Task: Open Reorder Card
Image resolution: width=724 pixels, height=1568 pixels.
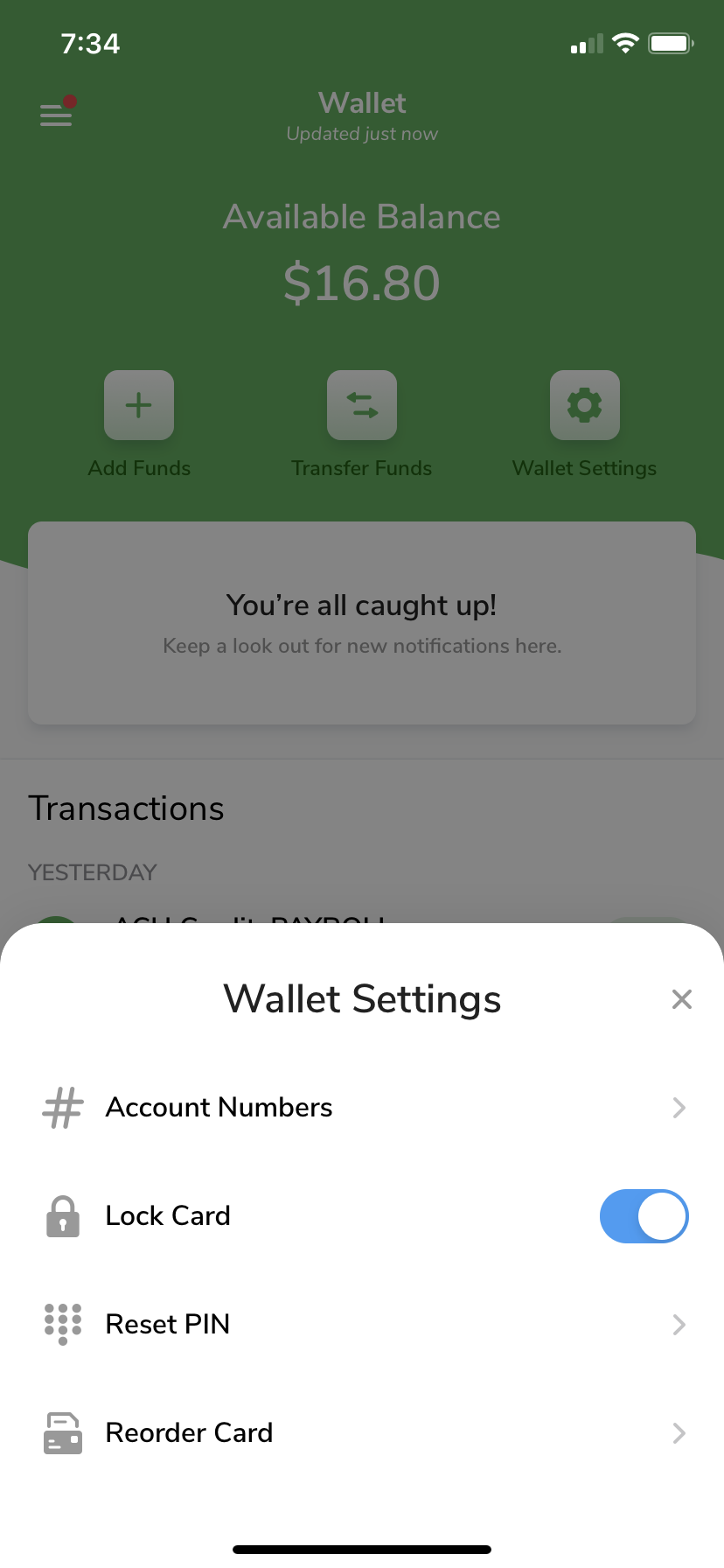Action: (x=362, y=1433)
